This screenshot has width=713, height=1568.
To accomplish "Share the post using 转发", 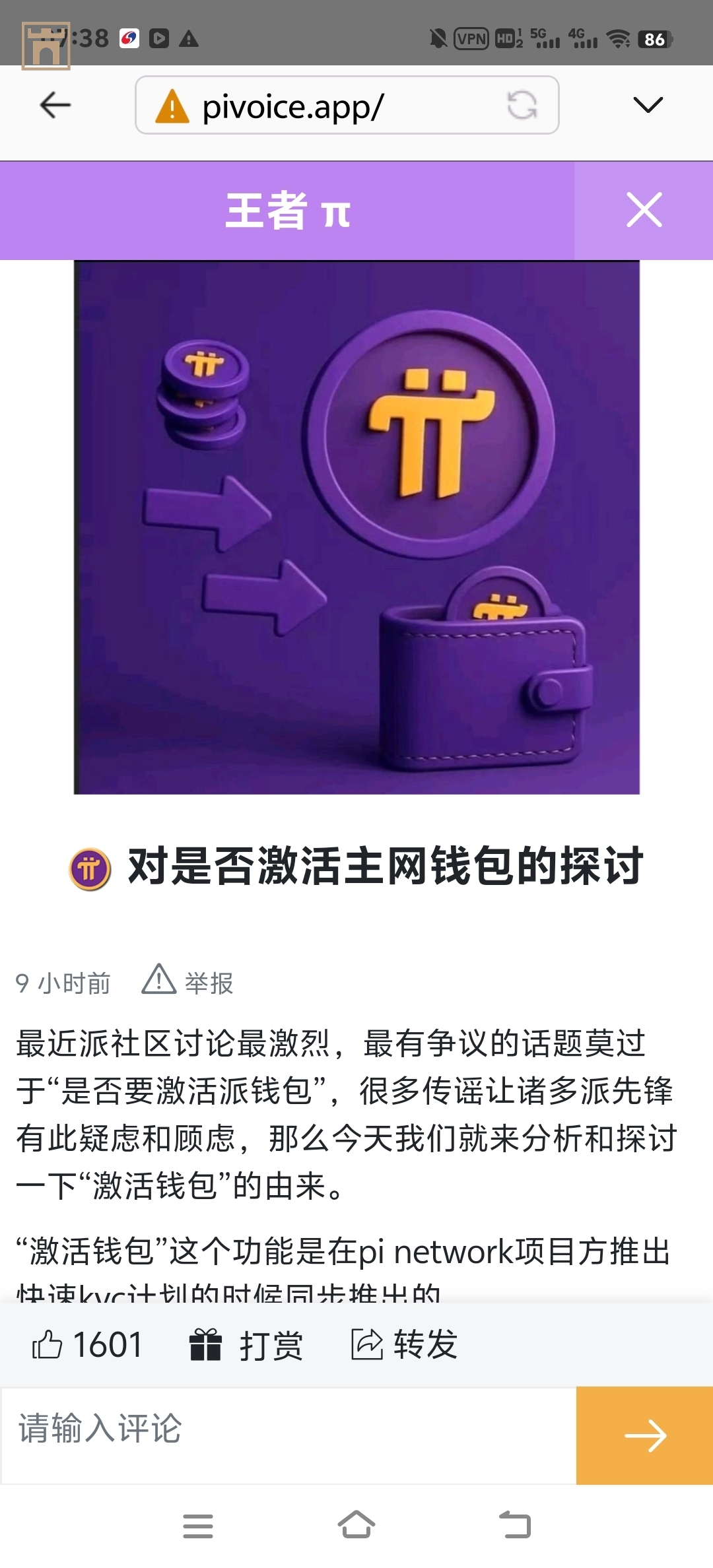I will [x=405, y=1345].
